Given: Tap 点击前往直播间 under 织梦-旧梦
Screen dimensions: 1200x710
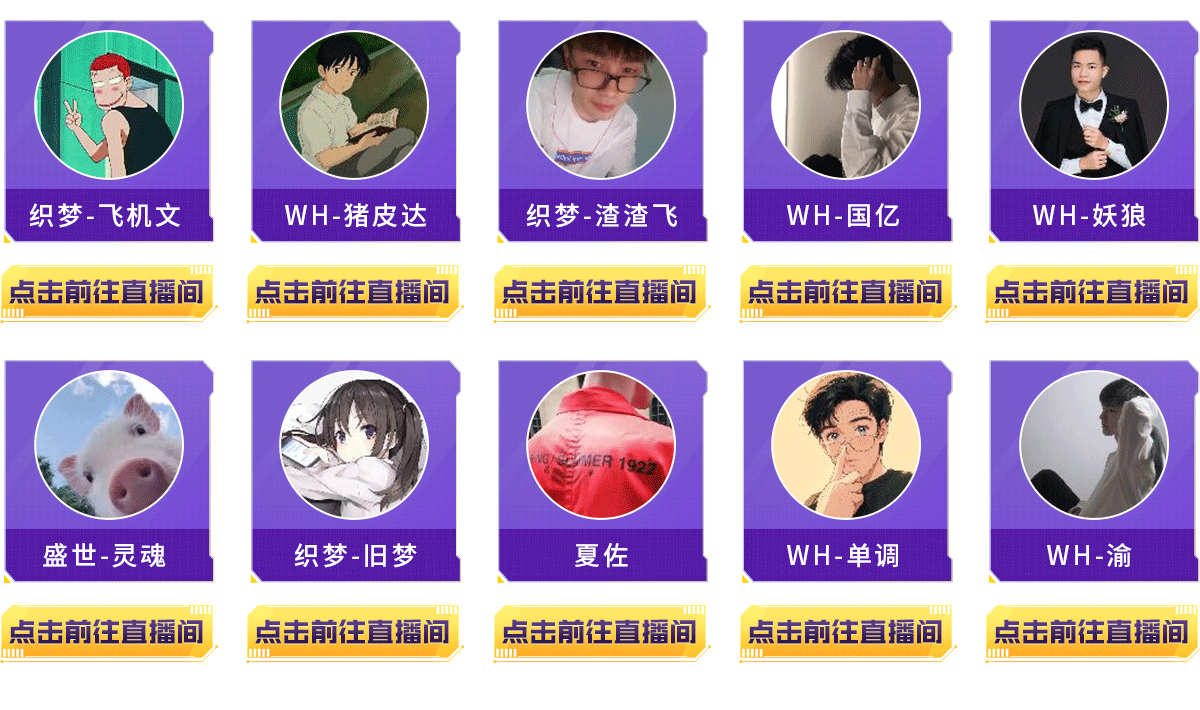Looking at the screenshot, I should 353,632.
